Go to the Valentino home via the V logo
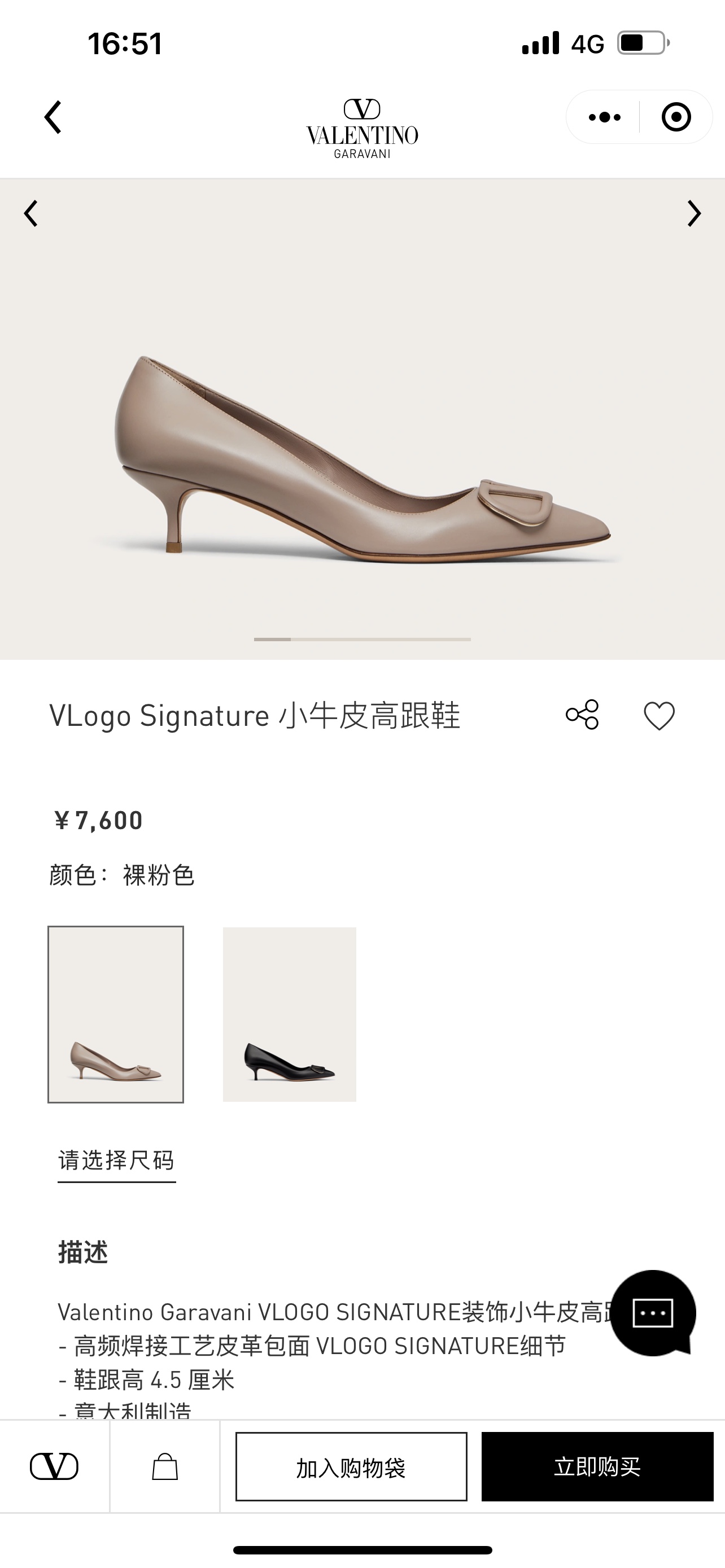The image size is (725, 1568). click(54, 1466)
